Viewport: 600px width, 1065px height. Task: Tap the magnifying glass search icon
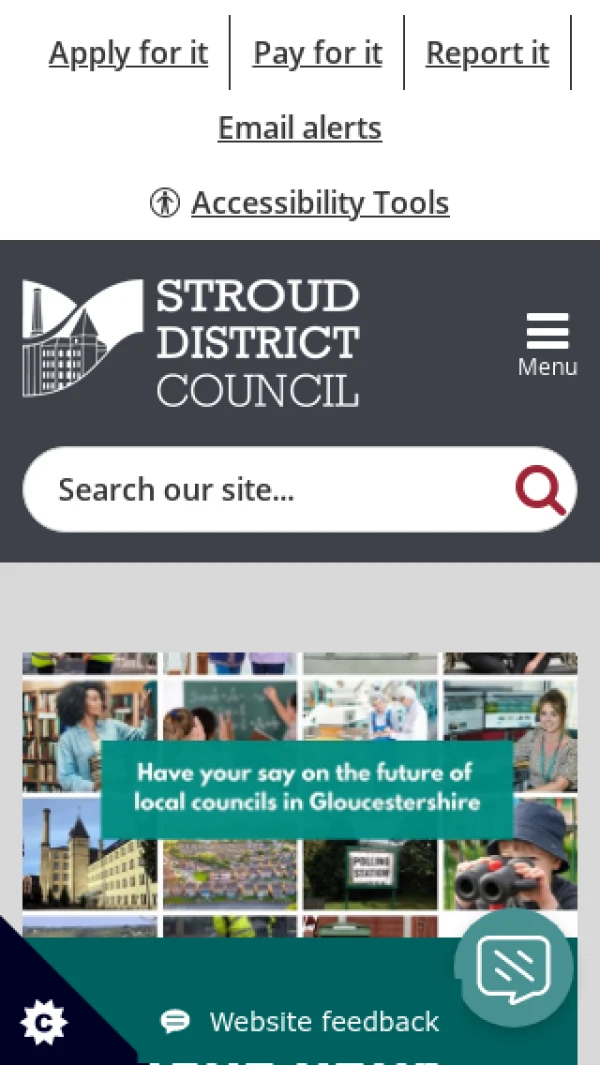click(x=540, y=489)
